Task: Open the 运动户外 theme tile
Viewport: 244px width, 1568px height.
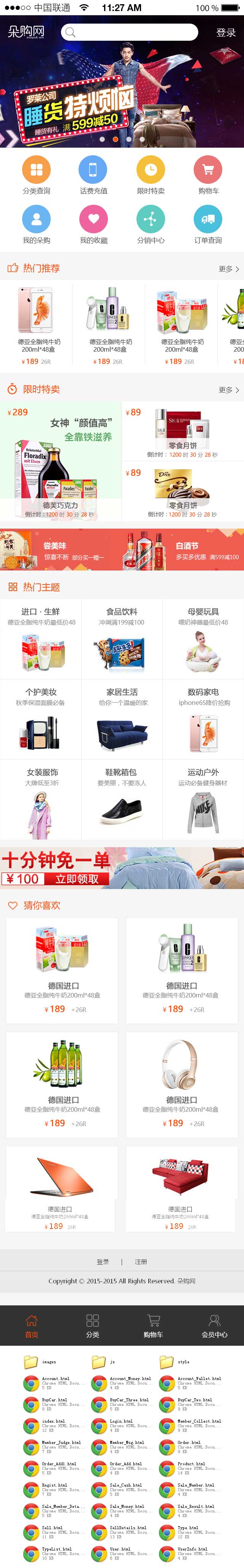Action: click(203, 800)
